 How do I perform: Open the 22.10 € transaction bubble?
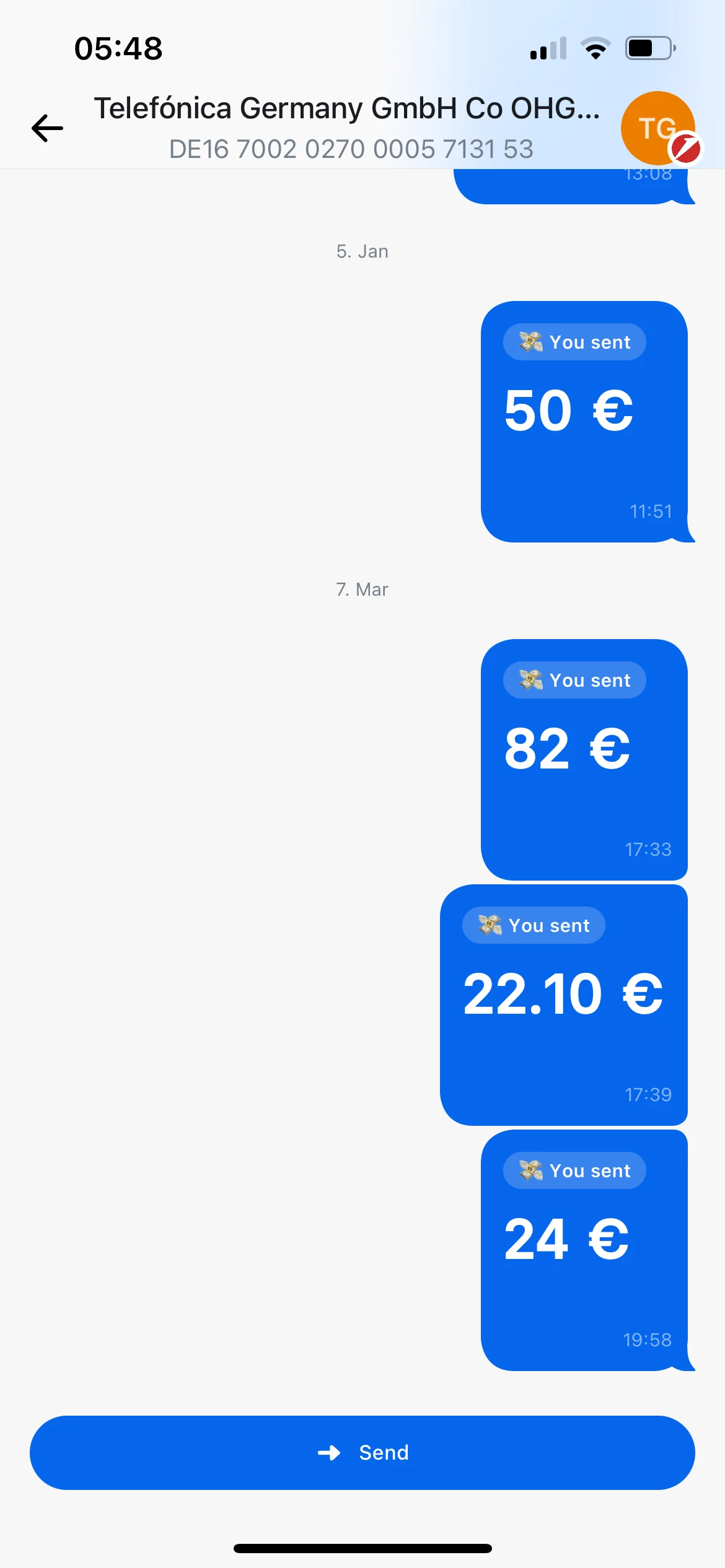(x=564, y=1004)
